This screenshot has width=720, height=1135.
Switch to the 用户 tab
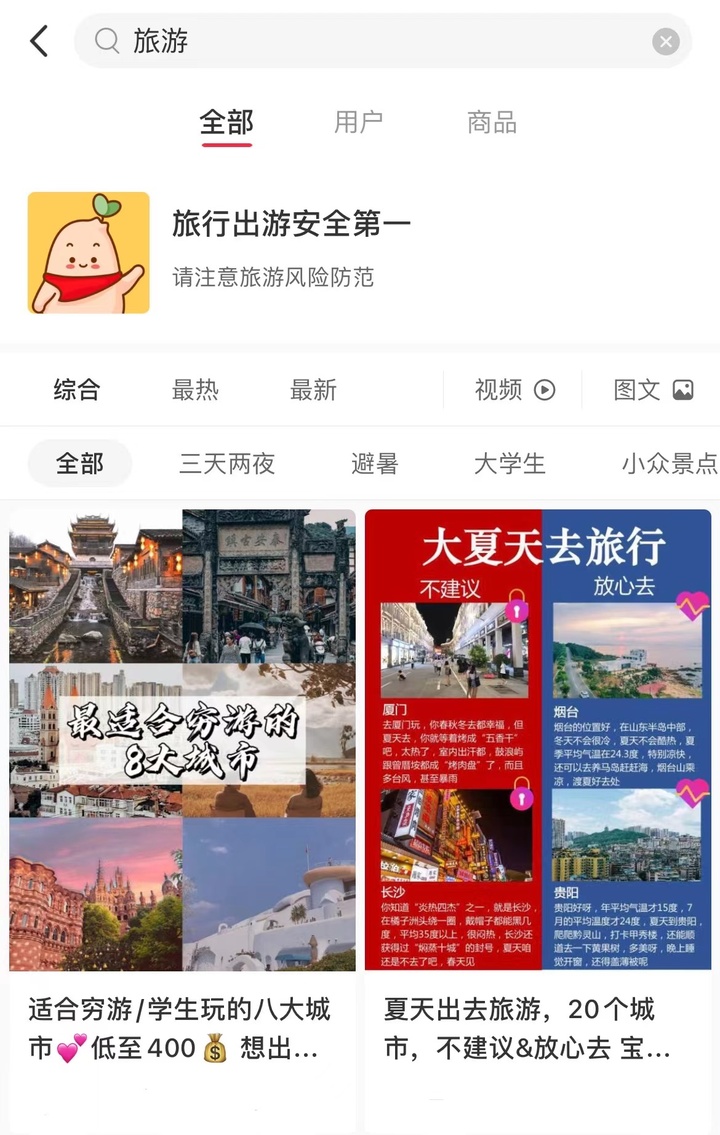(358, 122)
